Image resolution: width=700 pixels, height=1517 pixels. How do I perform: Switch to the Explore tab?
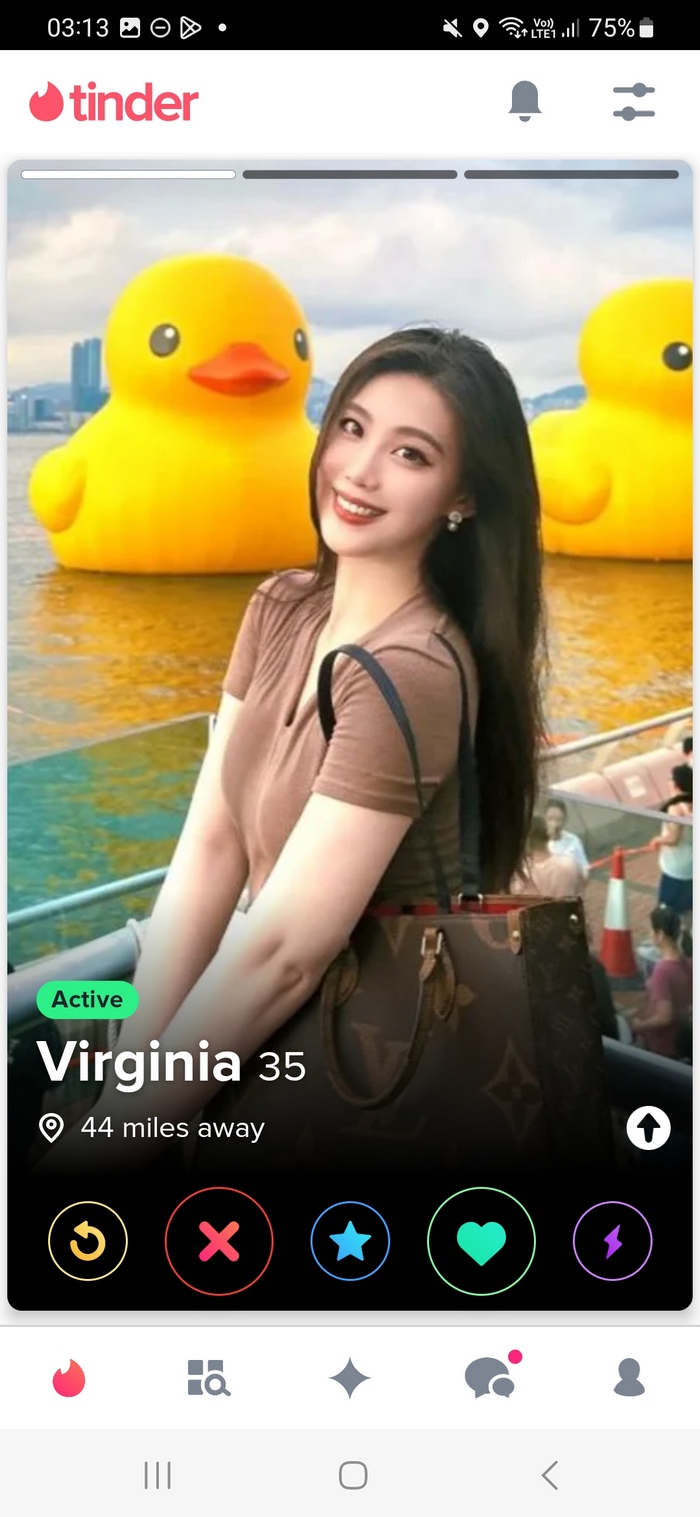(209, 1378)
